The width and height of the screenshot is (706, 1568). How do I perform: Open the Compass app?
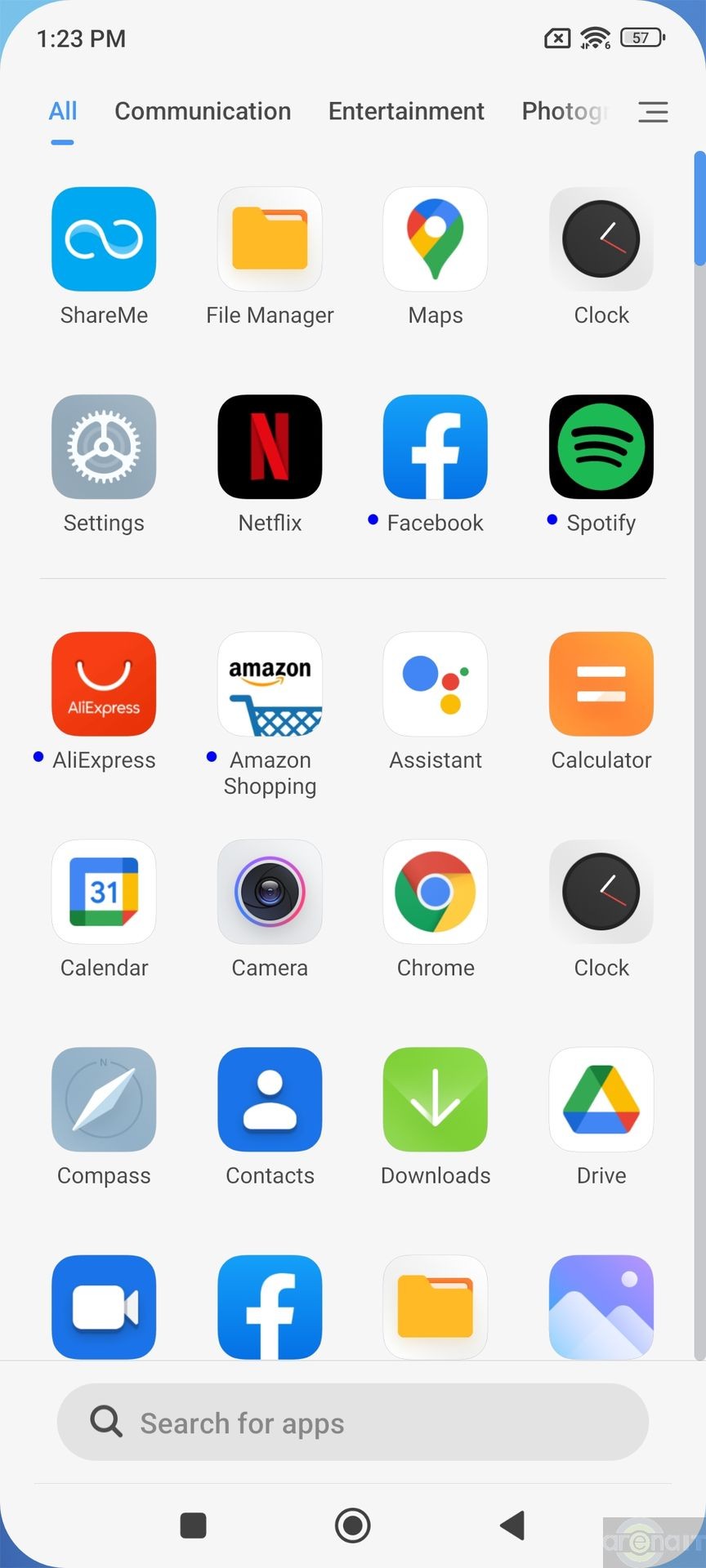pyautogui.click(x=104, y=1099)
